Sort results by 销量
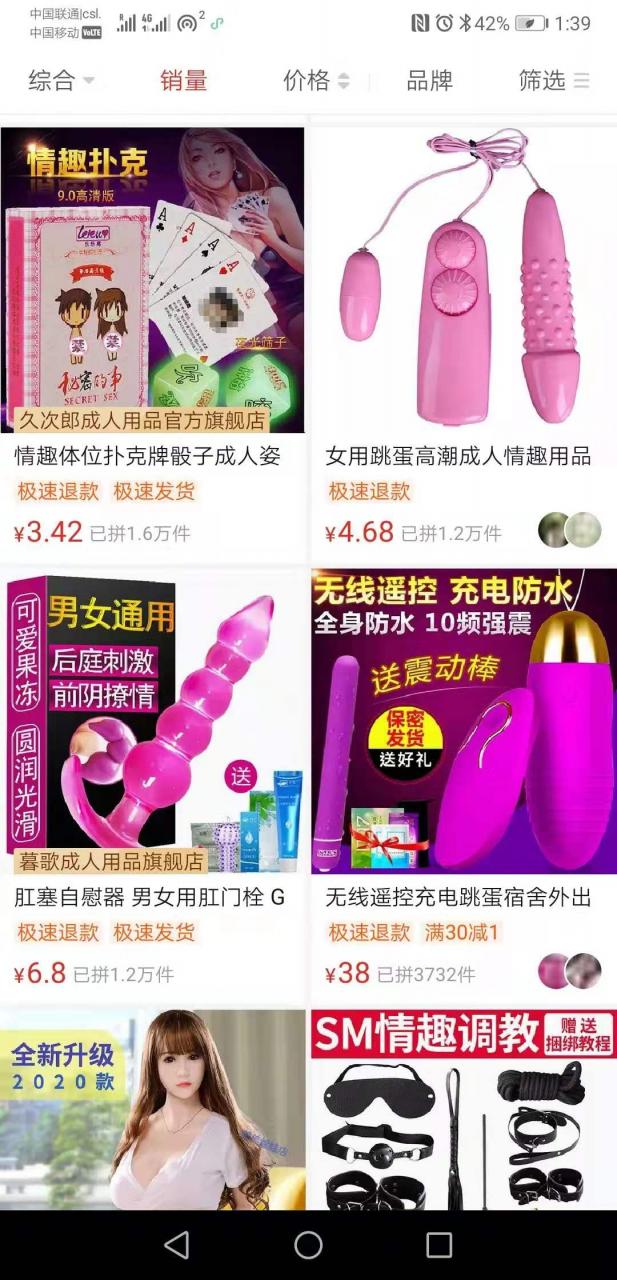617x1280 pixels. 183,81
